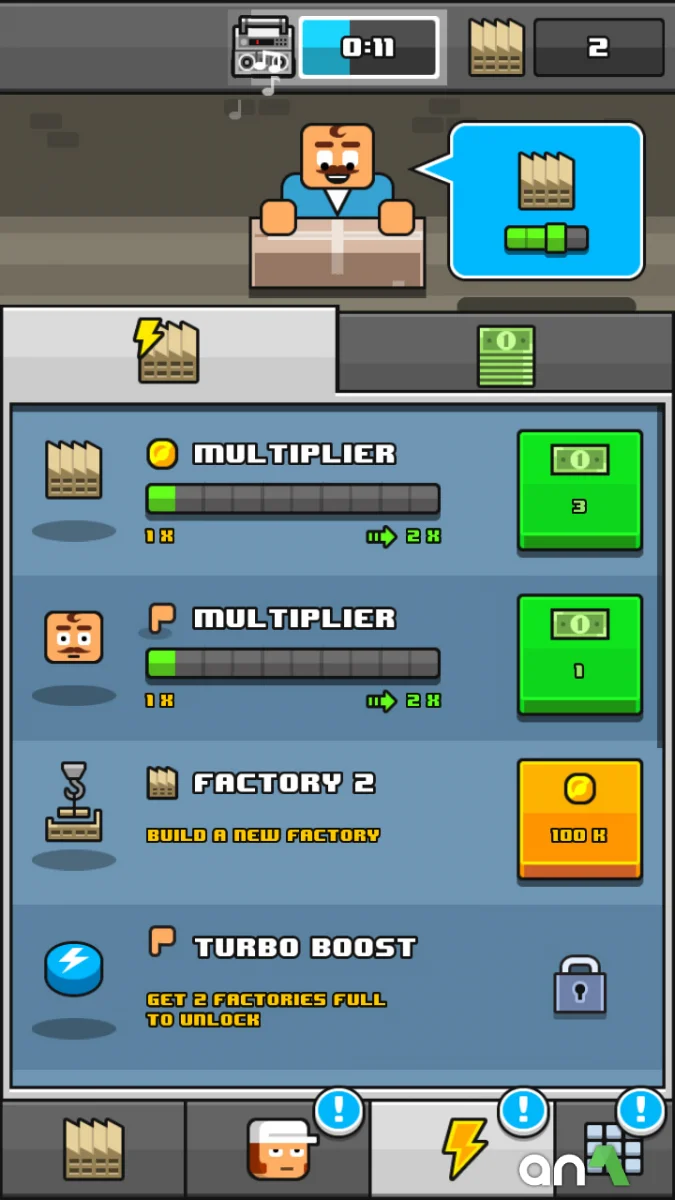Tap the manager's factory speech bubble
Image resolution: width=675 pixels, height=1200 pixels.
point(546,200)
